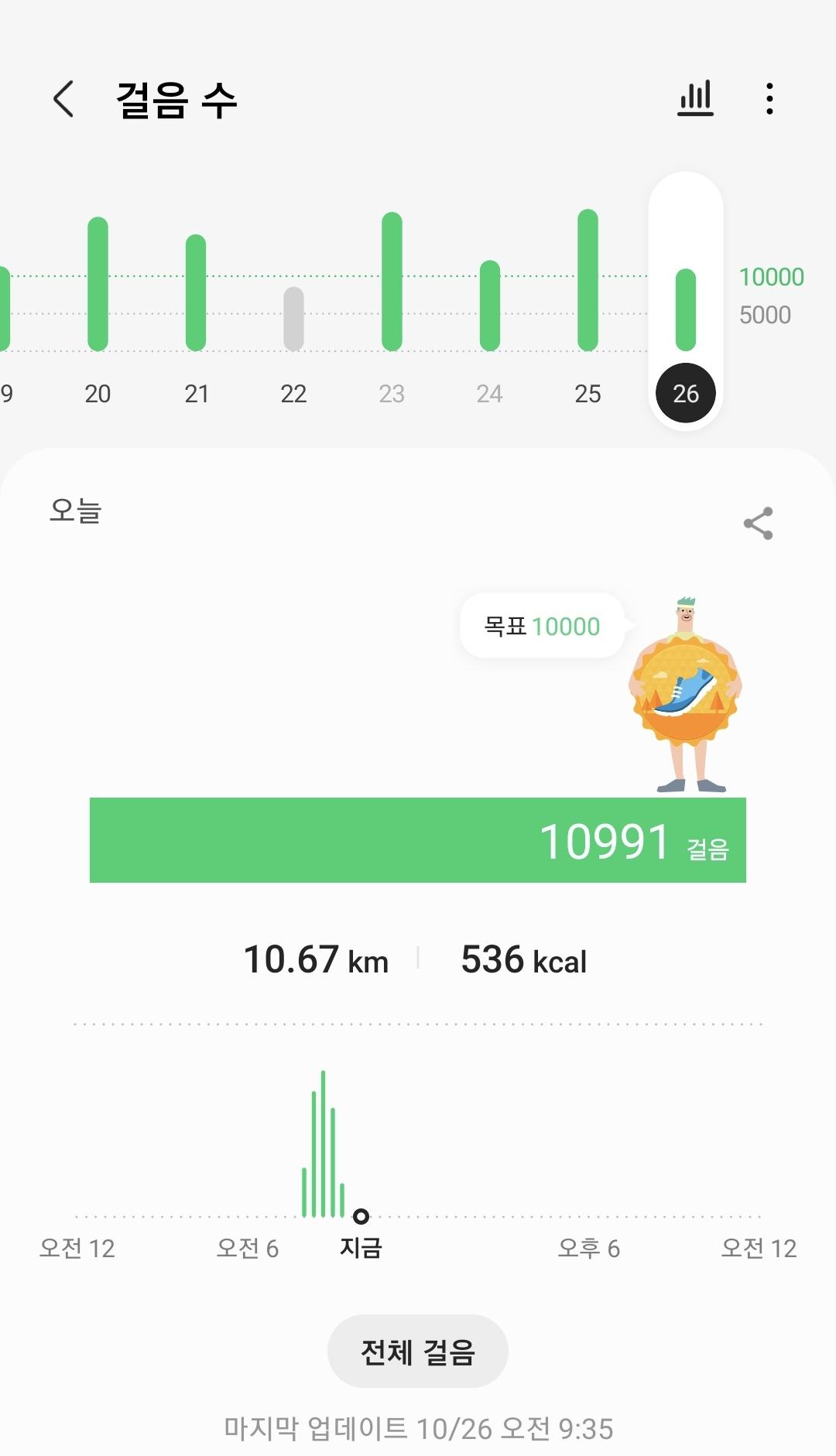Select day 26 in the step chart
Image resolution: width=836 pixels, height=1456 pixels.
coord(686,309)
